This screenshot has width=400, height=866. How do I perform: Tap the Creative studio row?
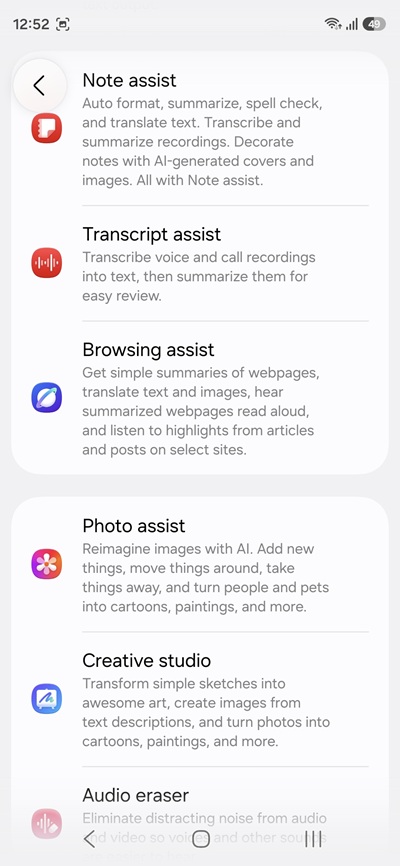[x=199, y=699]
